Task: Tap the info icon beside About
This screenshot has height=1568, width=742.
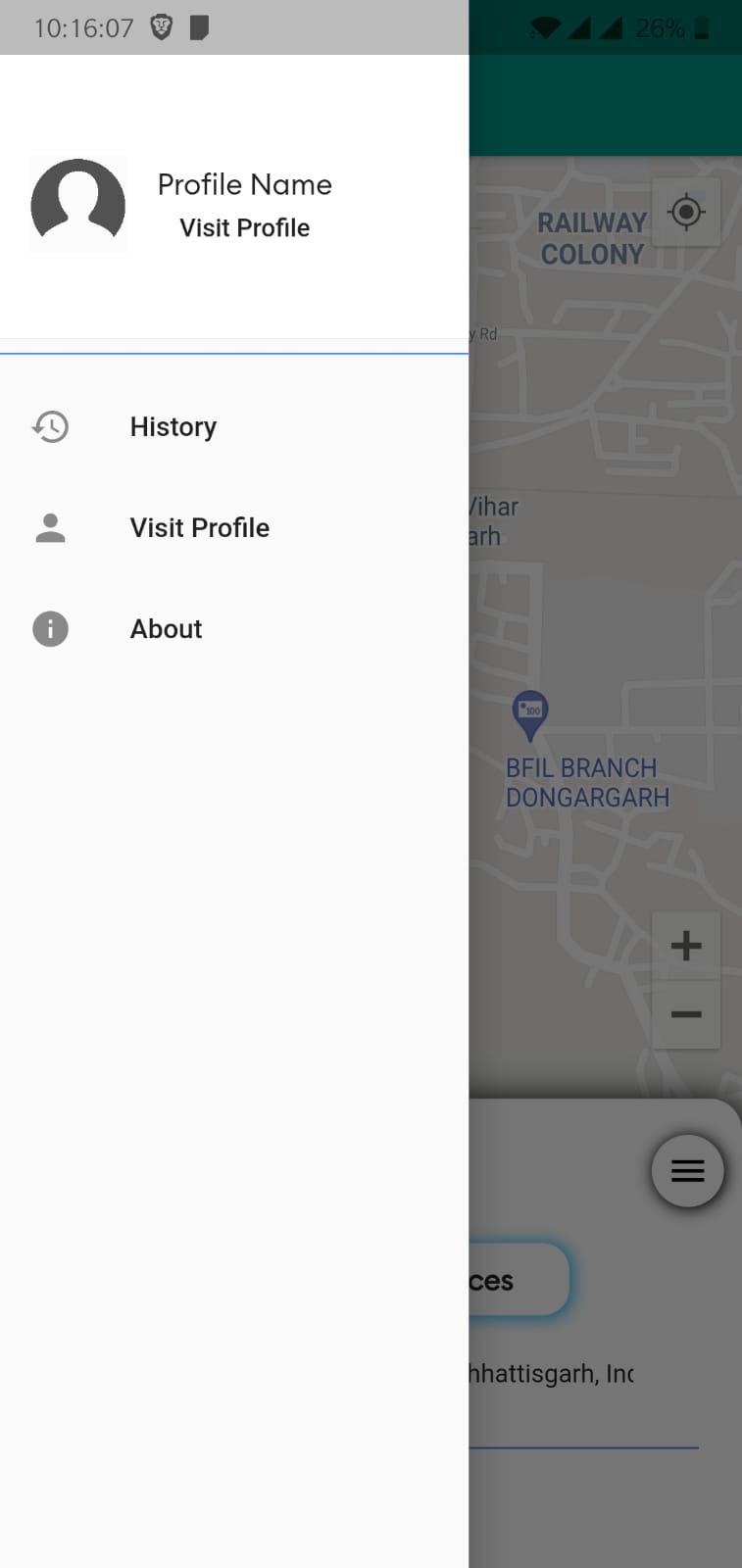Action: (49, 628)
